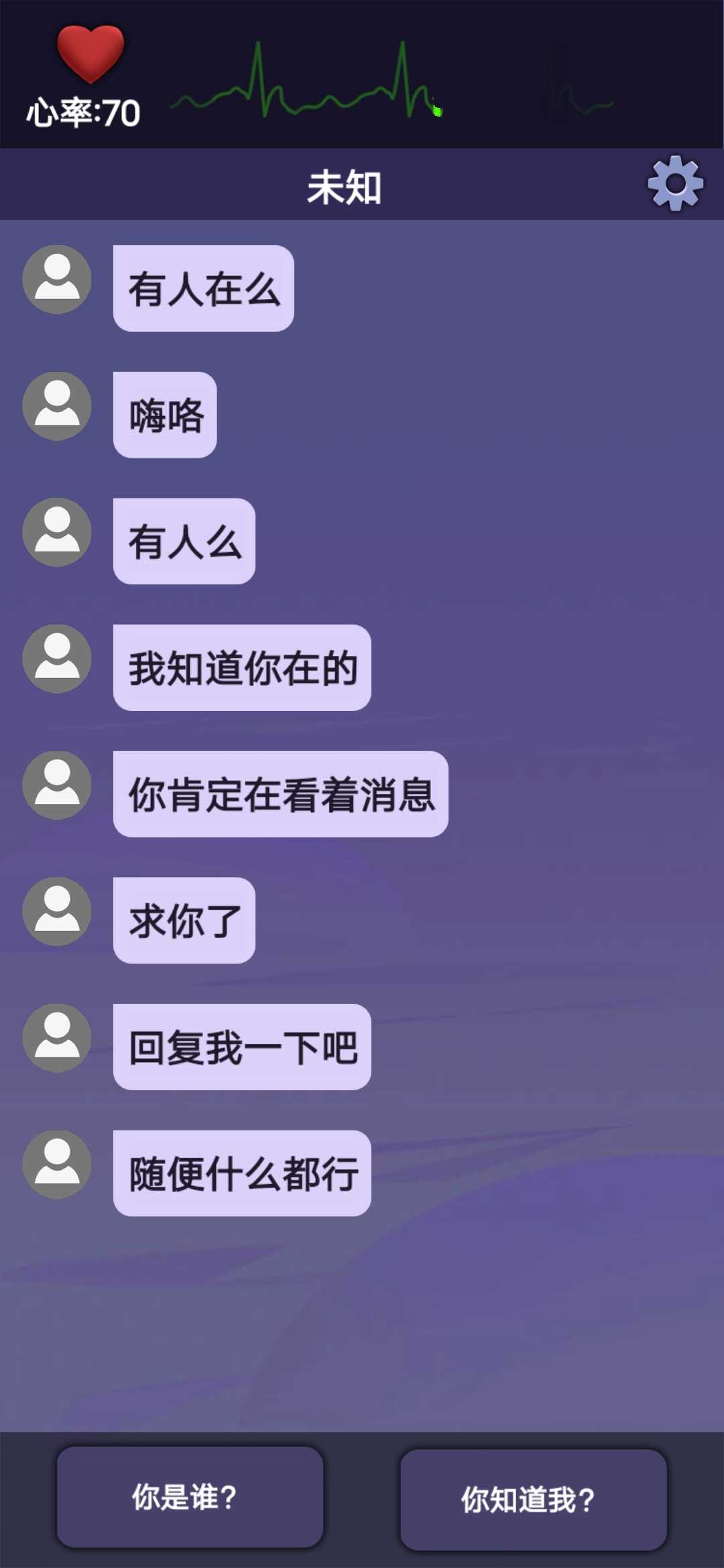Click the "回复我一下吧" message bubble
Image resolution: width=724 pixels, height=1568 pixels.
click(243, 1045)
